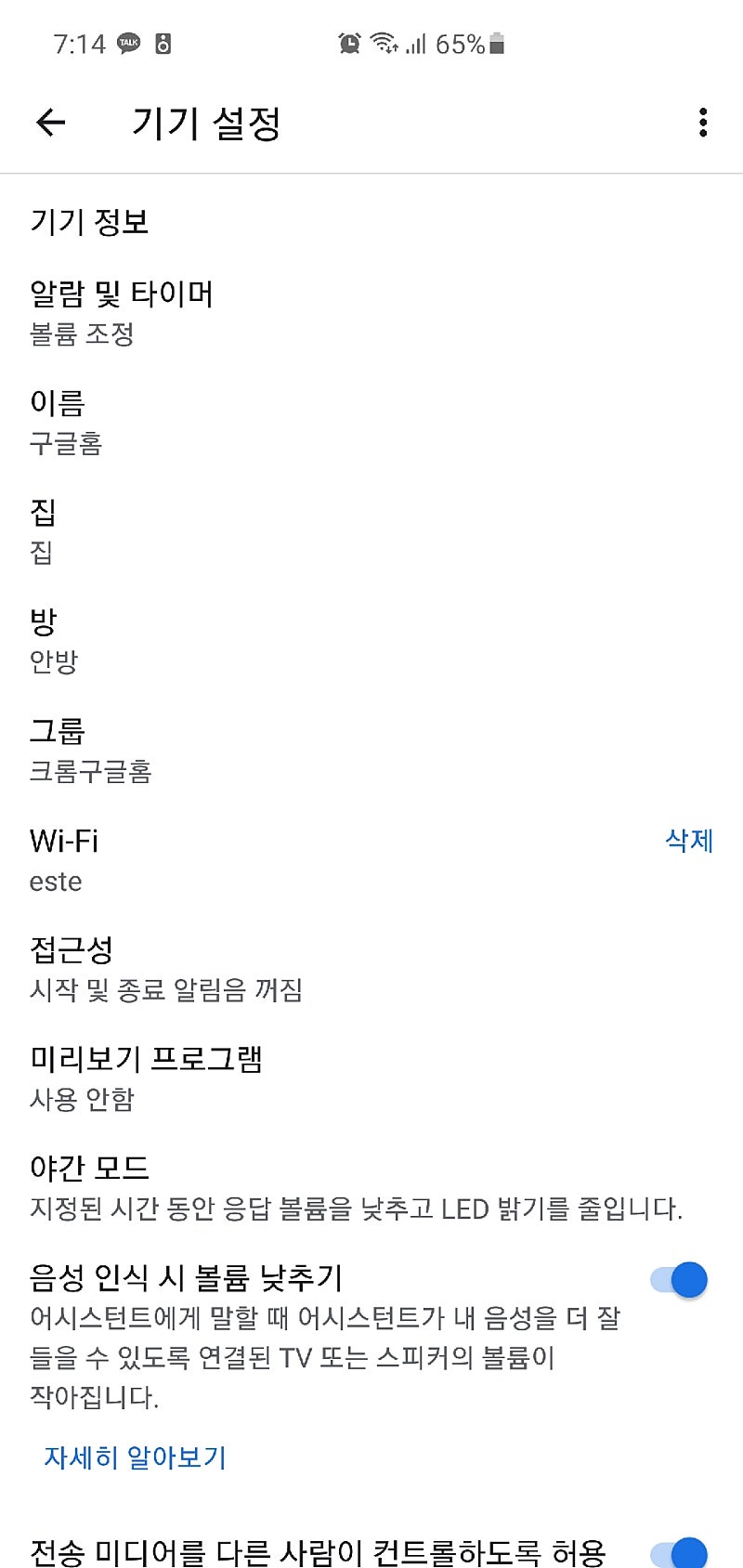The width and height of the screenshot is (743, 1568).
Task: Open 알람 및 타이머 volume settings
Action: coord(121,313)
